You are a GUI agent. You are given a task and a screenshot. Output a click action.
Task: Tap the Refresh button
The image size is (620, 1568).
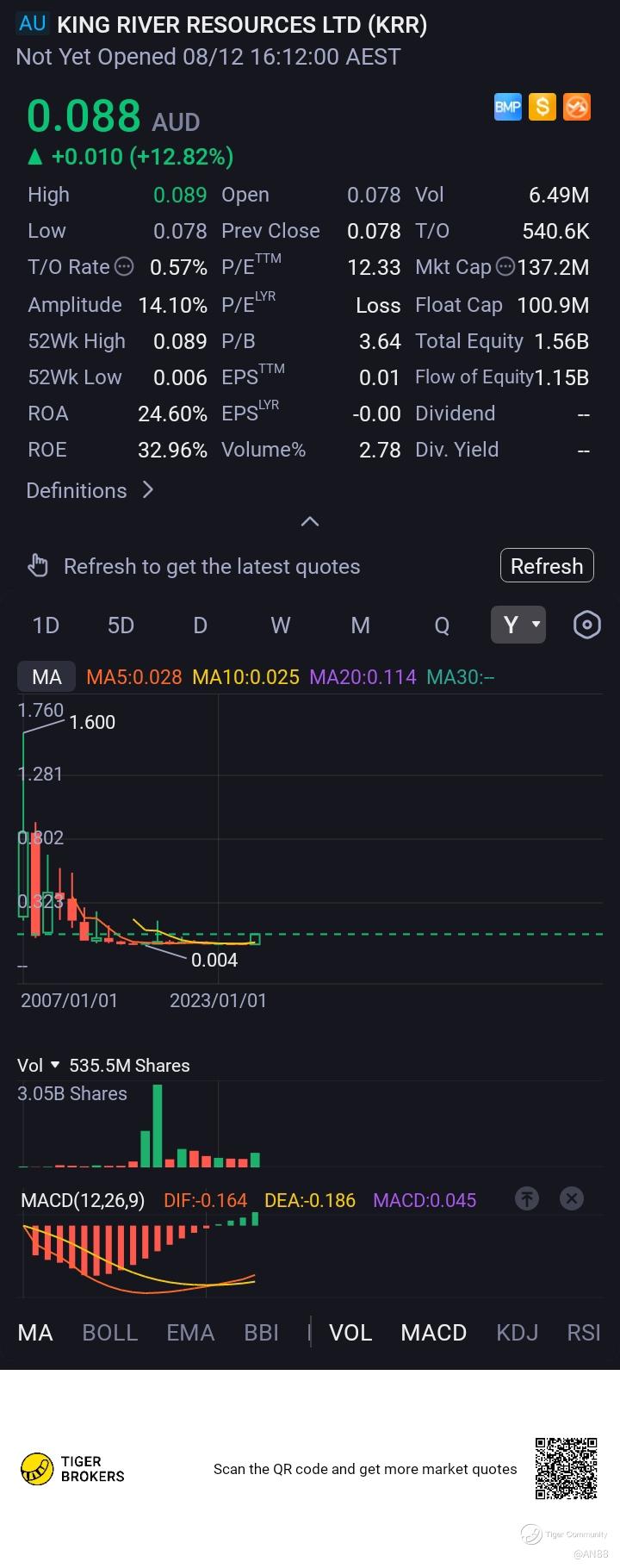click(547, 566)
